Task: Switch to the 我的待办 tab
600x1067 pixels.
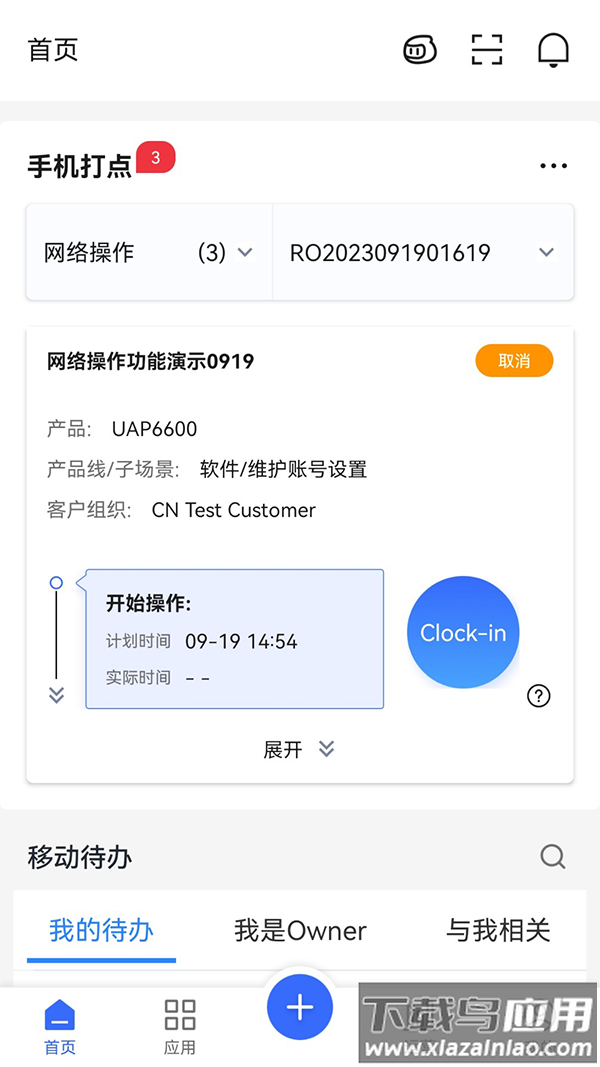Action: click(101, 931)
